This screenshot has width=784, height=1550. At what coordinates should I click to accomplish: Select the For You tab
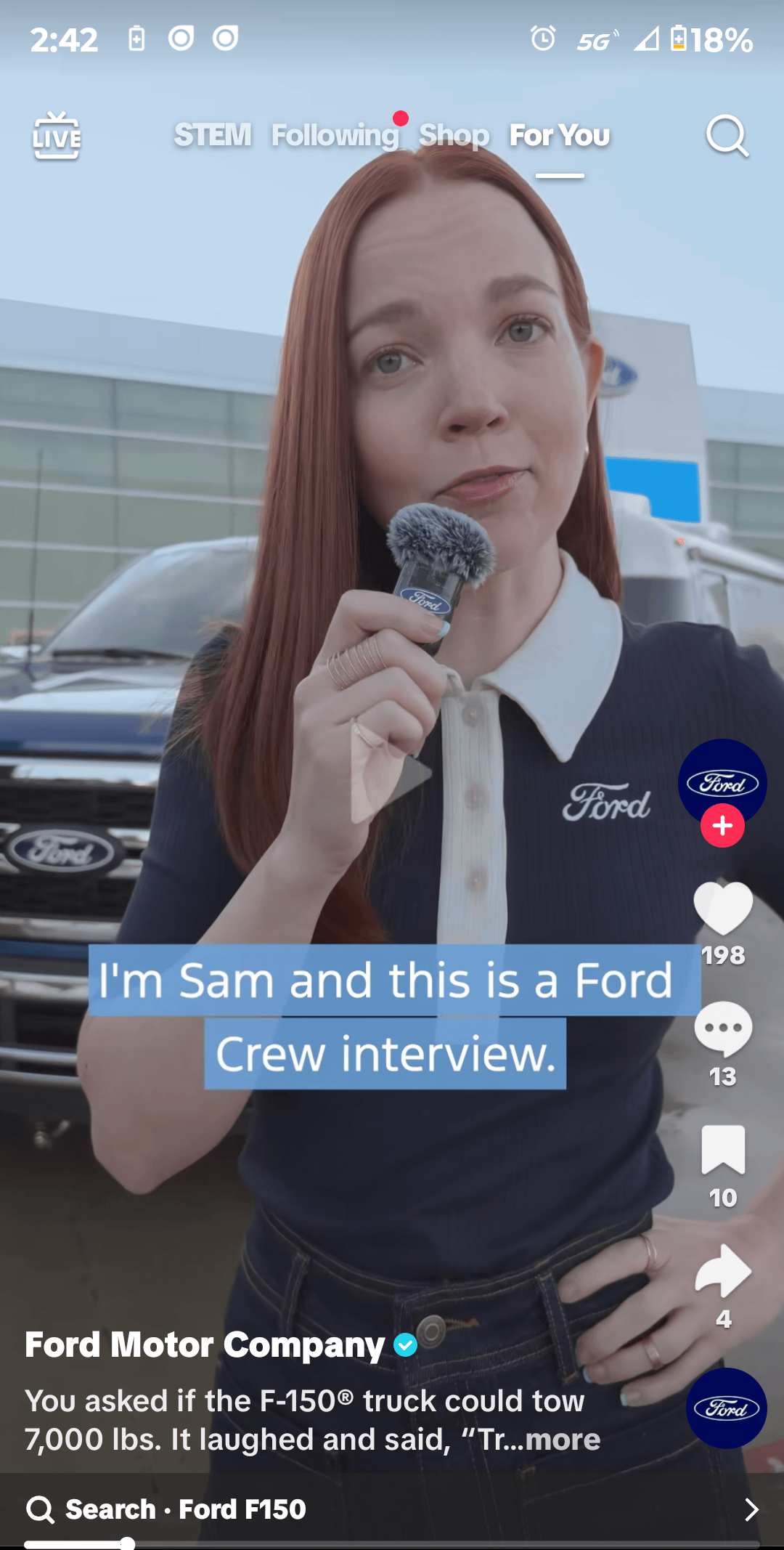coord(560,135)
